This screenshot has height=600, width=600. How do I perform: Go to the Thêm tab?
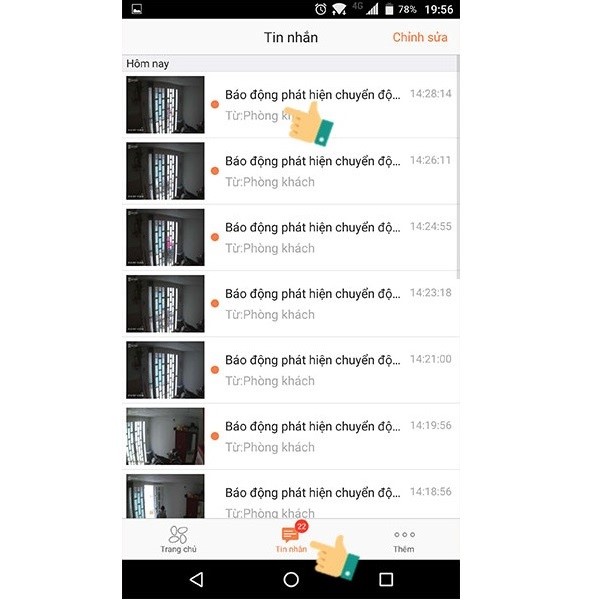[404, 539]
